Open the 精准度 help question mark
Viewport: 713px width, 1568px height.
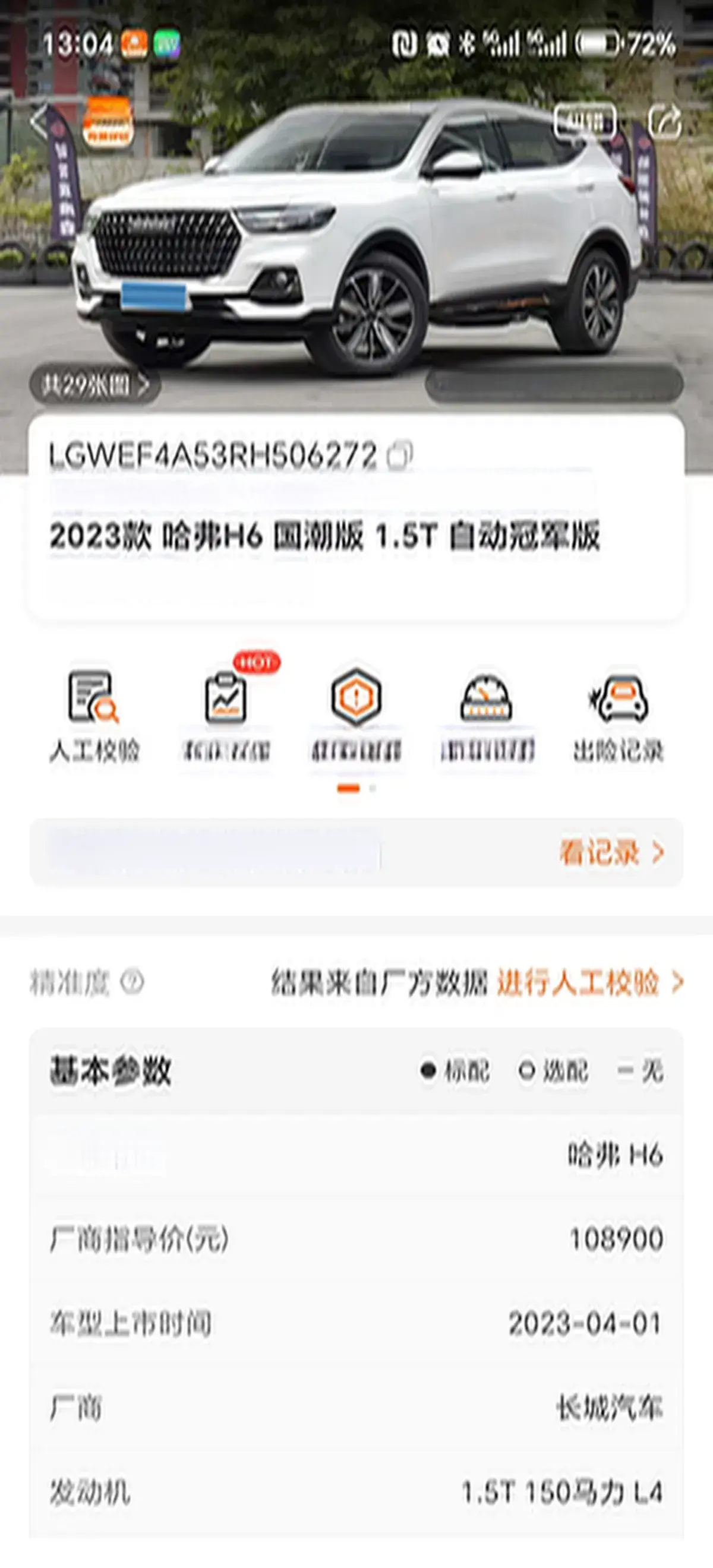[x=132, y=982]
